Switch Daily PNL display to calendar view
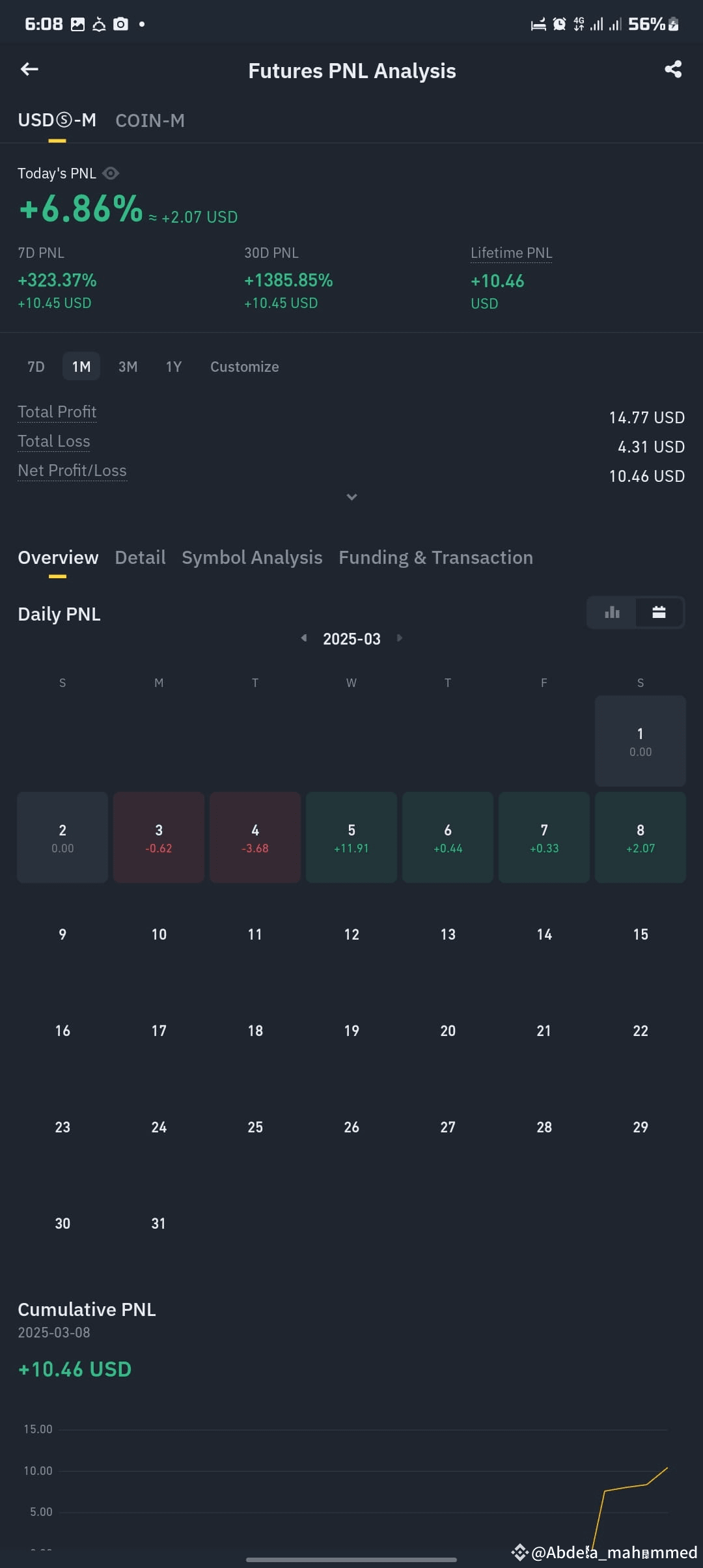This screenshot has height=1568, width=703. [x=659, y=612]
